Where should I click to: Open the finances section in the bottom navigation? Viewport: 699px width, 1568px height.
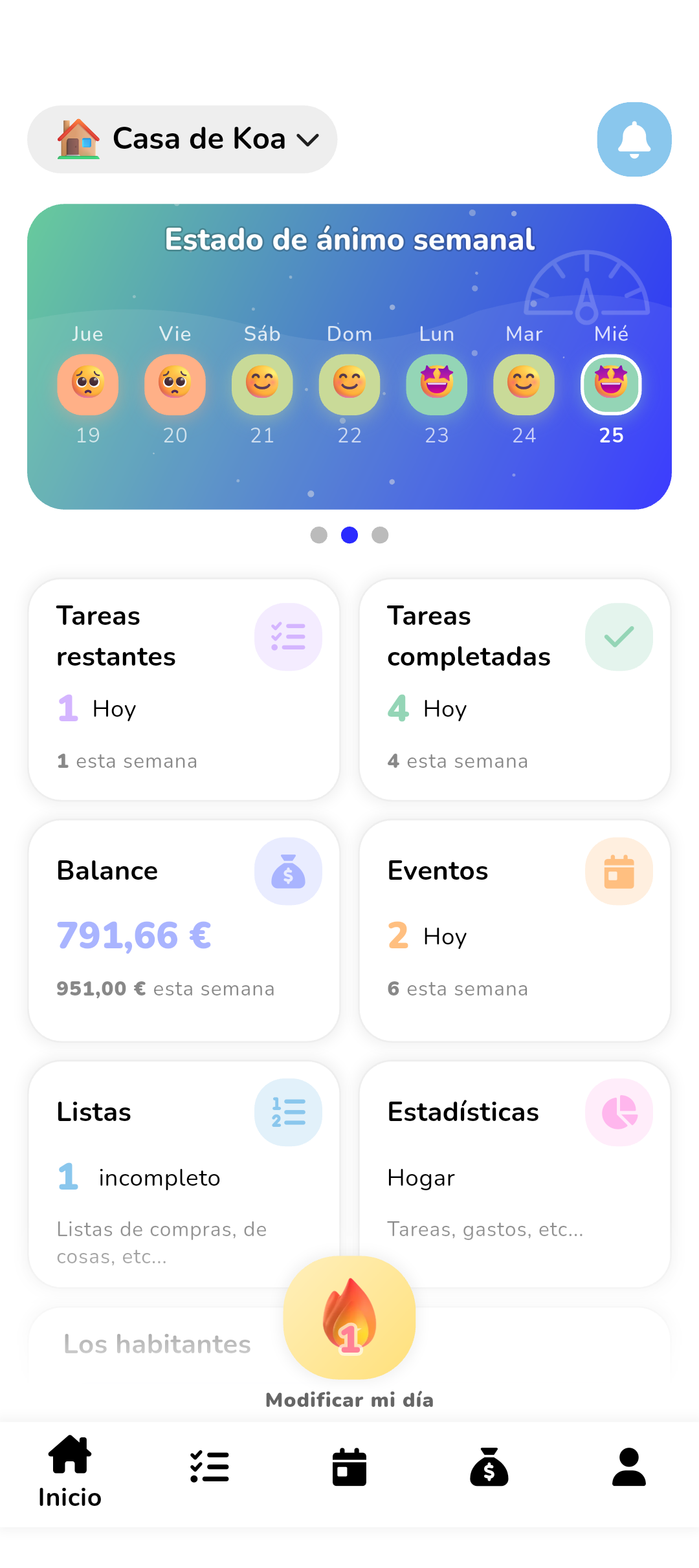pos(489,1466)
